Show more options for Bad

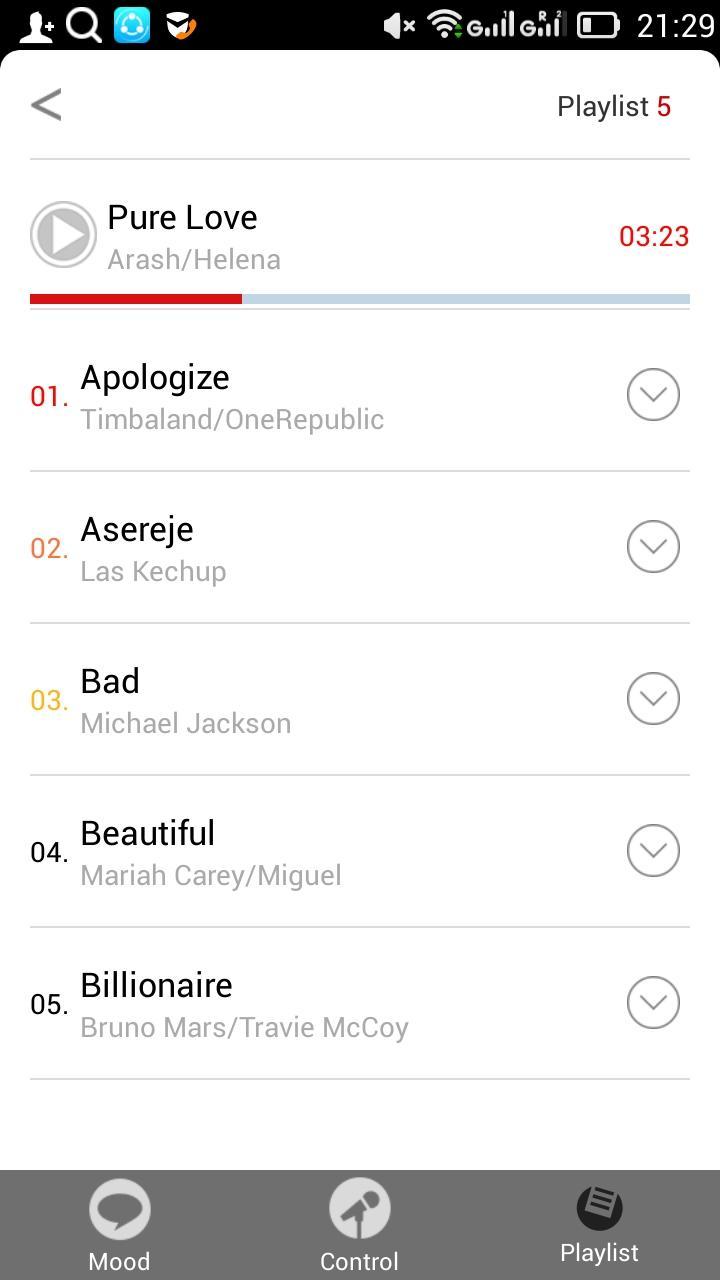pos(653,699)
